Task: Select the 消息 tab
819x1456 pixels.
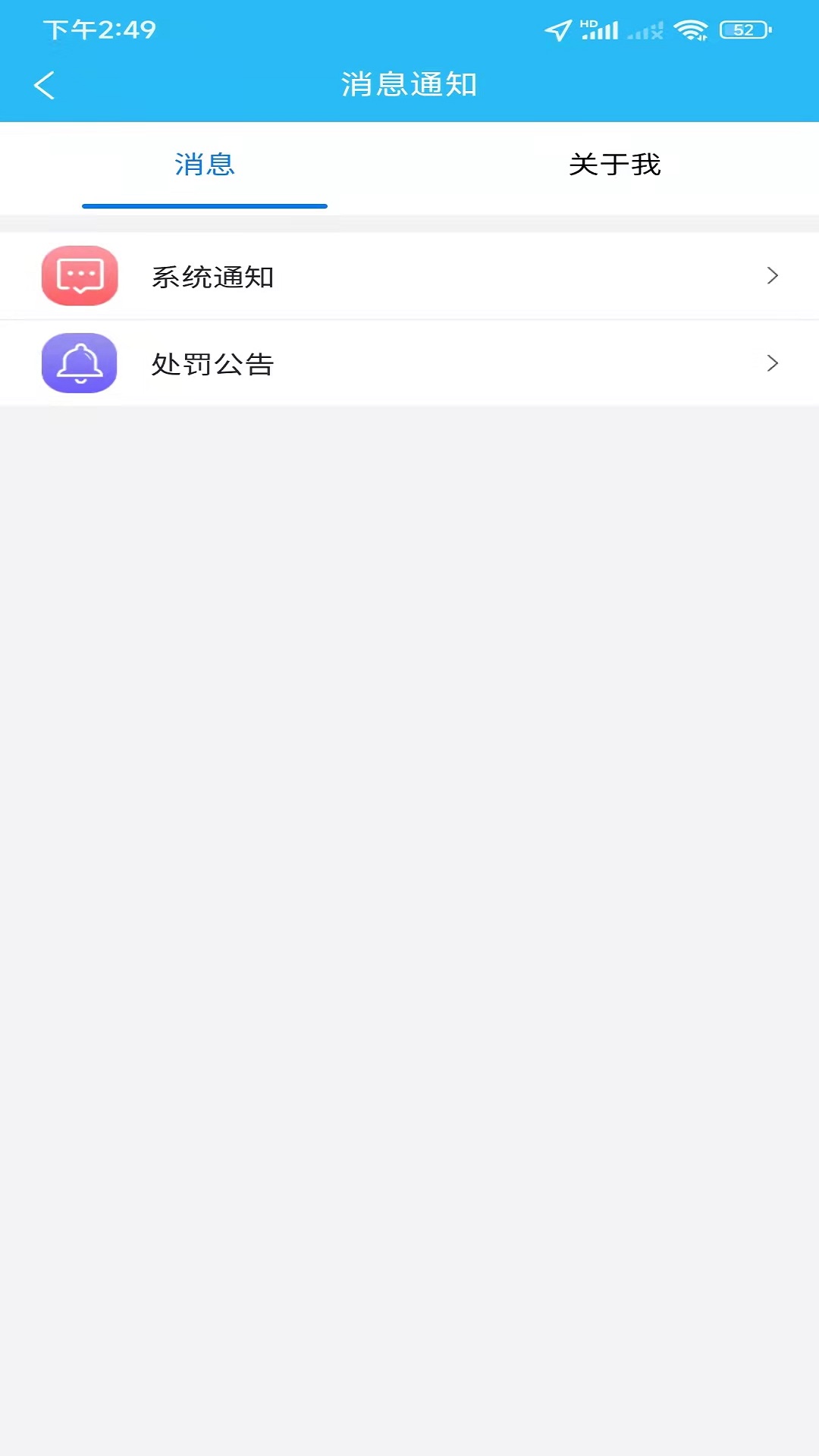Action: (x=205, y=165)
